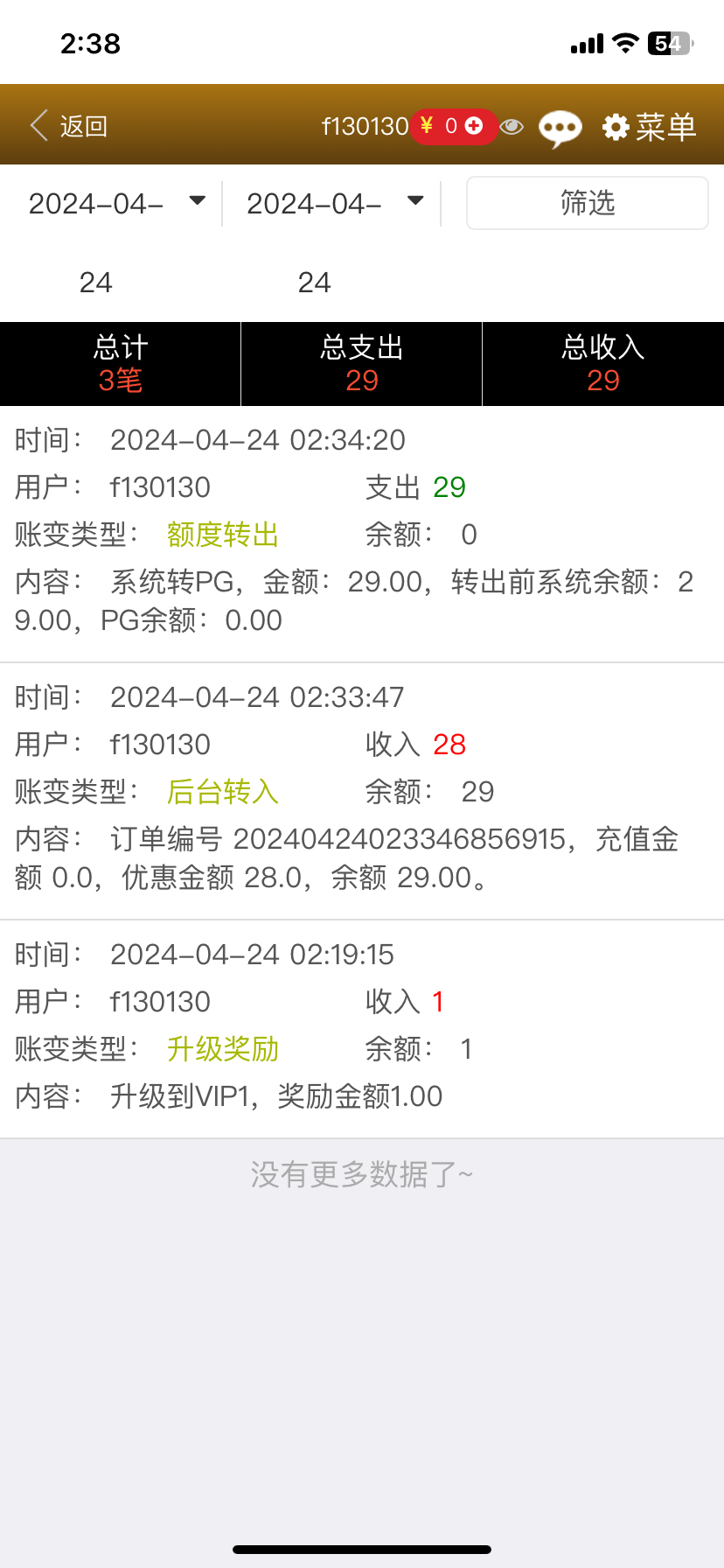This screenshot has width=724, height=1568.
Task: Open the end date dropdown arrow
Action: 413,200
